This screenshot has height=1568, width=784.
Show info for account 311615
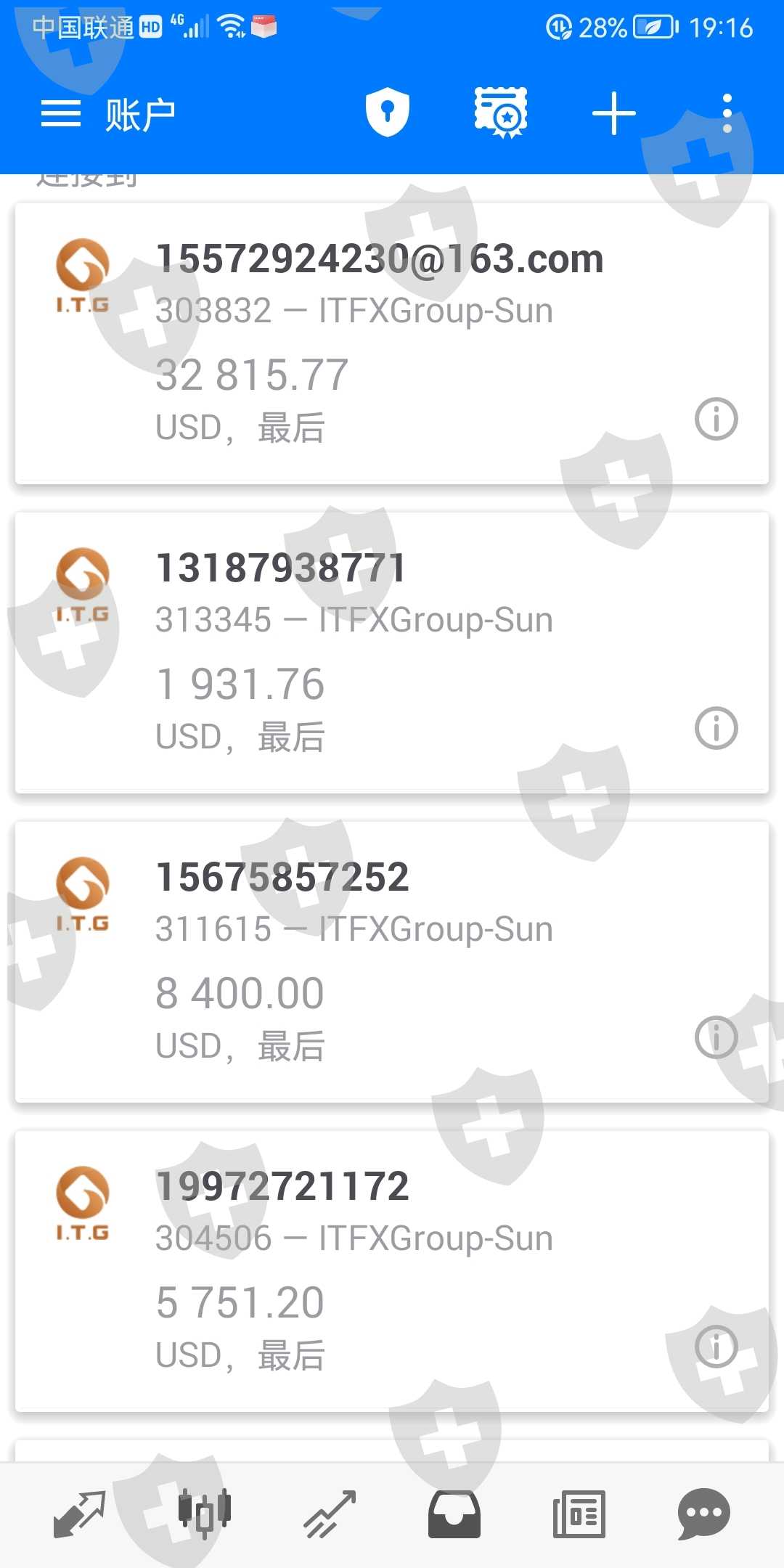(716, 1037)
